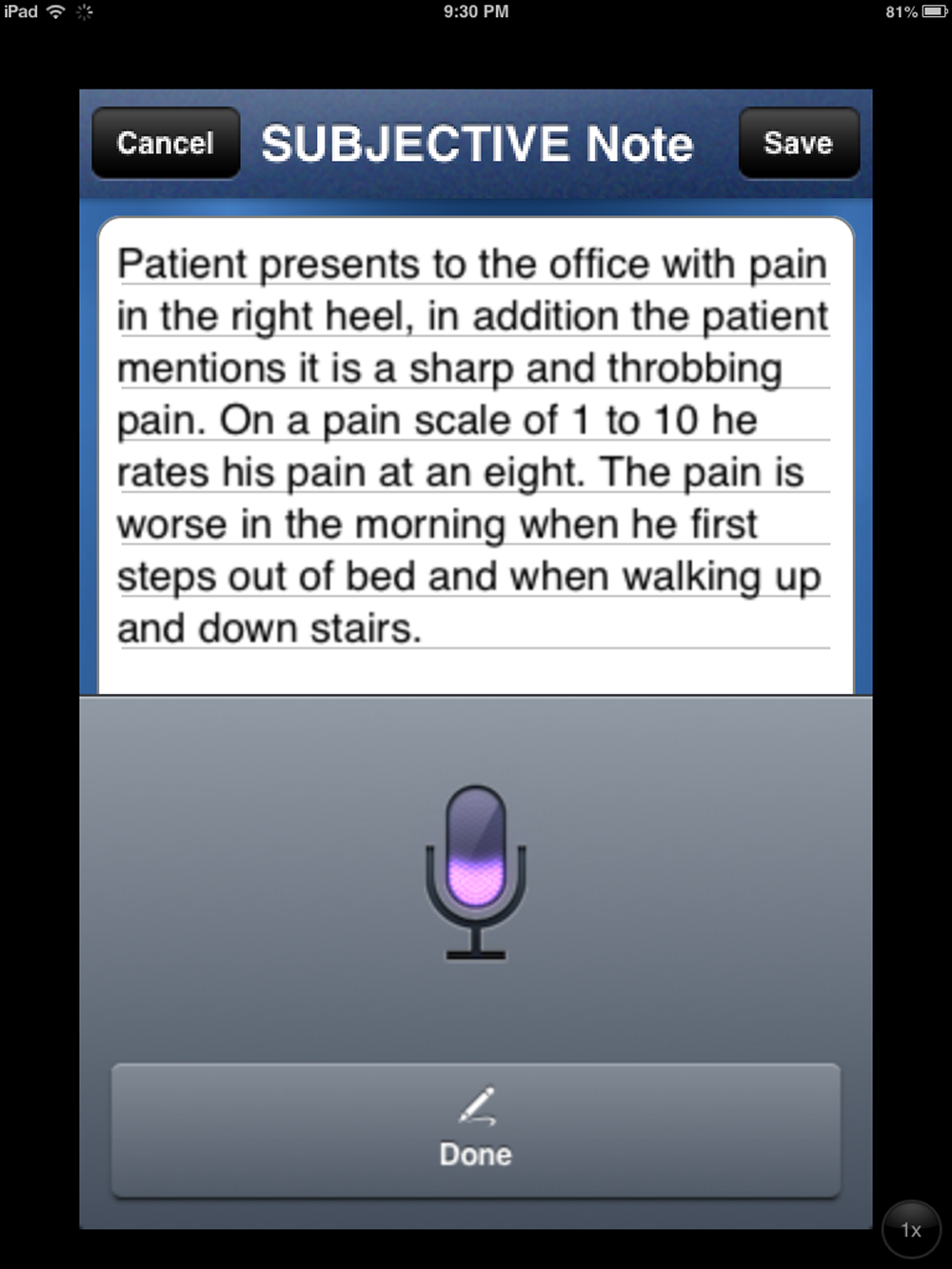Viewport: 952px width, 1269px height.
Task: Cancel the subjective note
Action: click(x=166, y=143)
